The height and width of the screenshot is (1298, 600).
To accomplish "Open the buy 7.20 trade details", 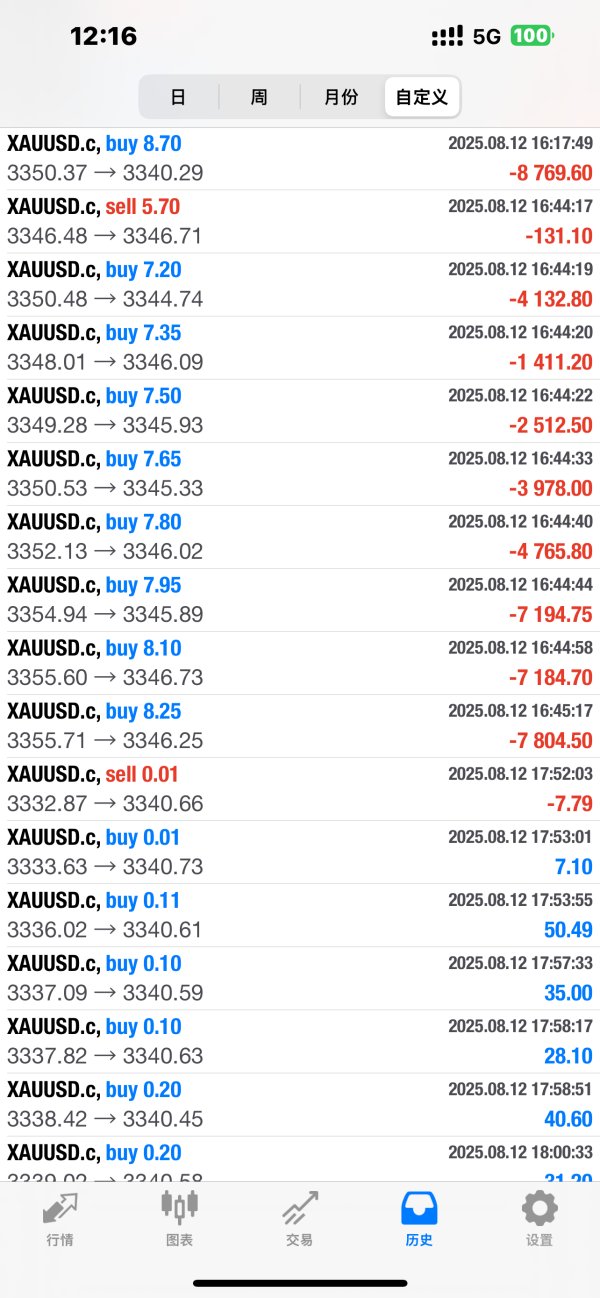I will coord(300,284).
